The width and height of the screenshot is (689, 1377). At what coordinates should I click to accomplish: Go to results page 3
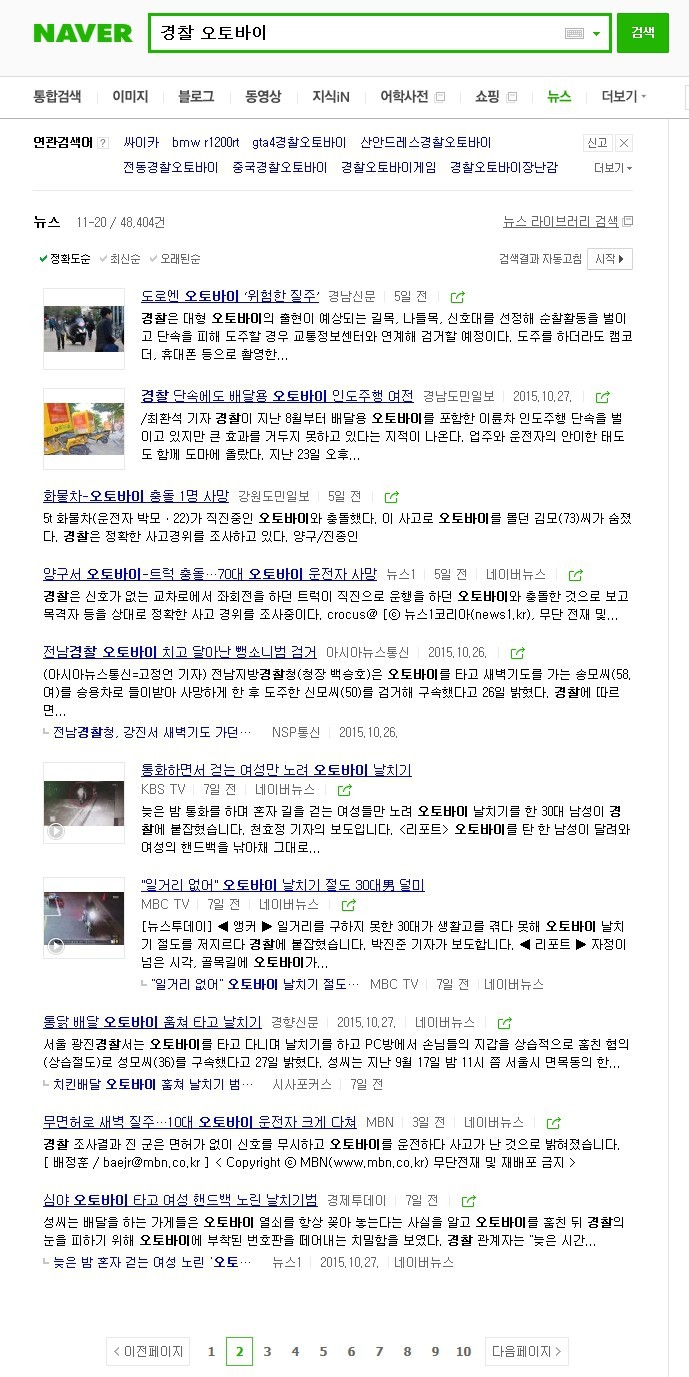(267, 1351)
